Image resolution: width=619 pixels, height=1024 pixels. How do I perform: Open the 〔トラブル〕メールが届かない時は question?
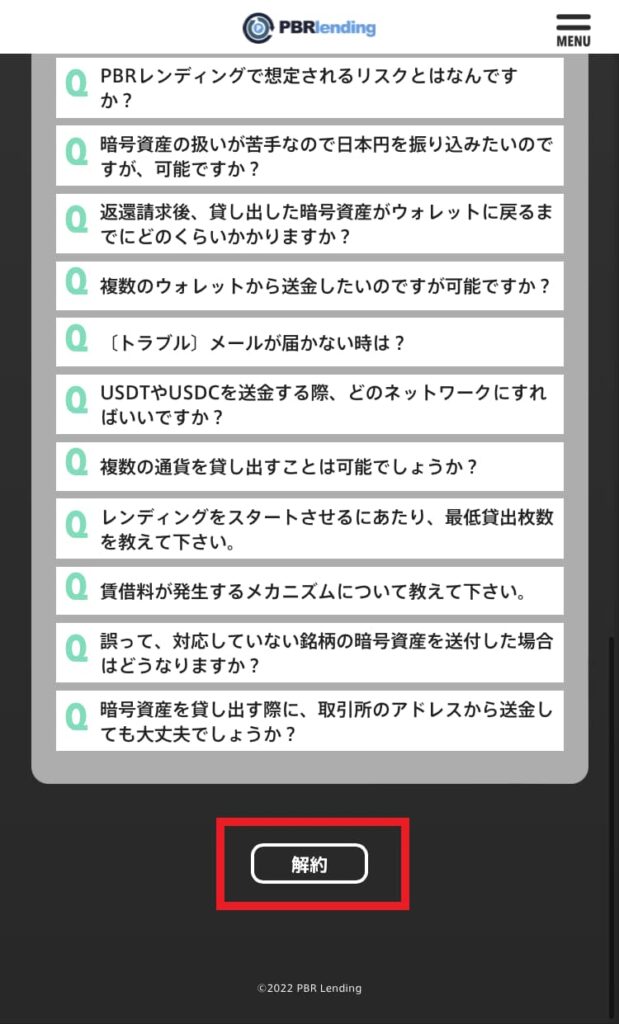coord(310,342)
